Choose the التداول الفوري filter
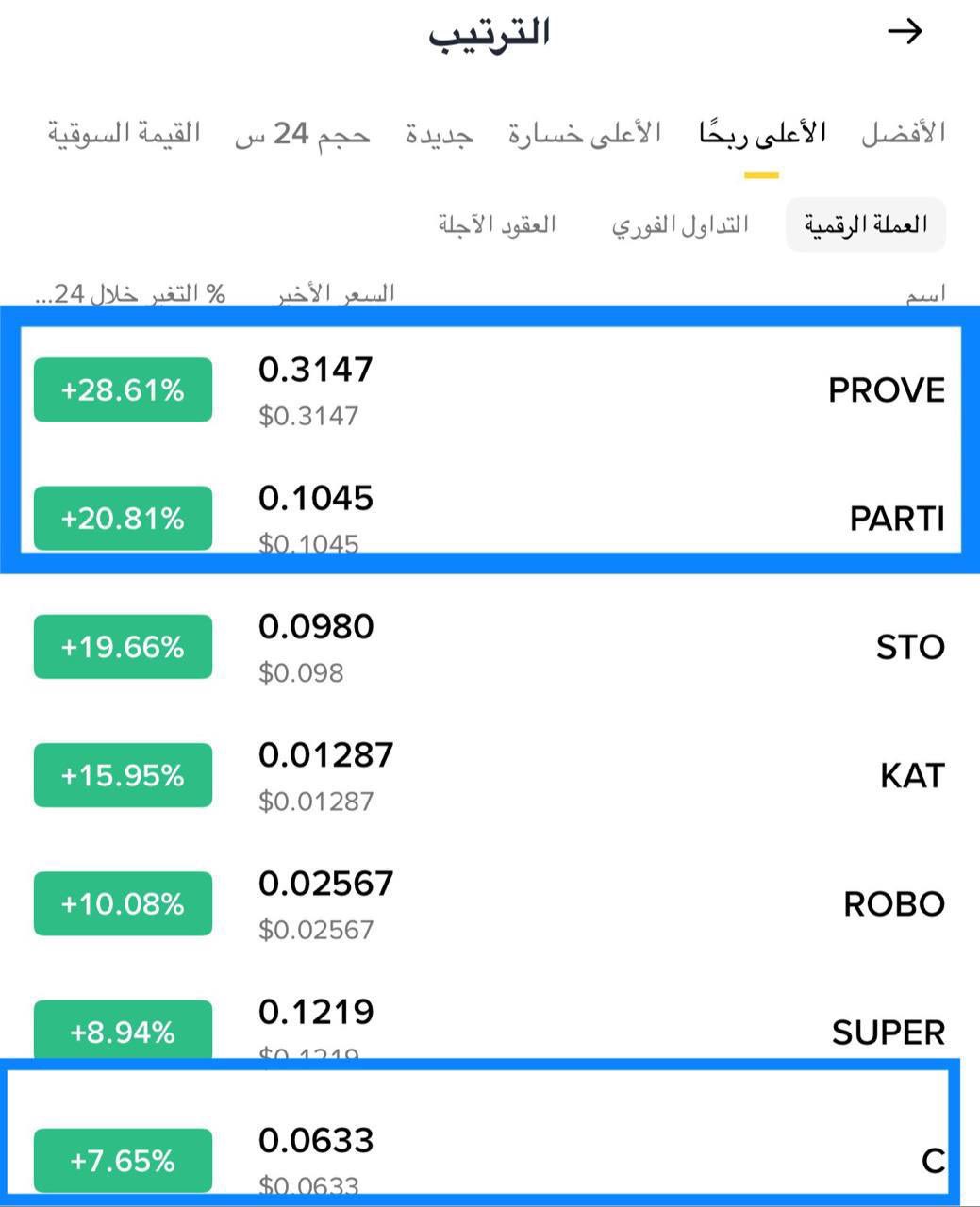The image size is (980, 1207). point(680,224)
